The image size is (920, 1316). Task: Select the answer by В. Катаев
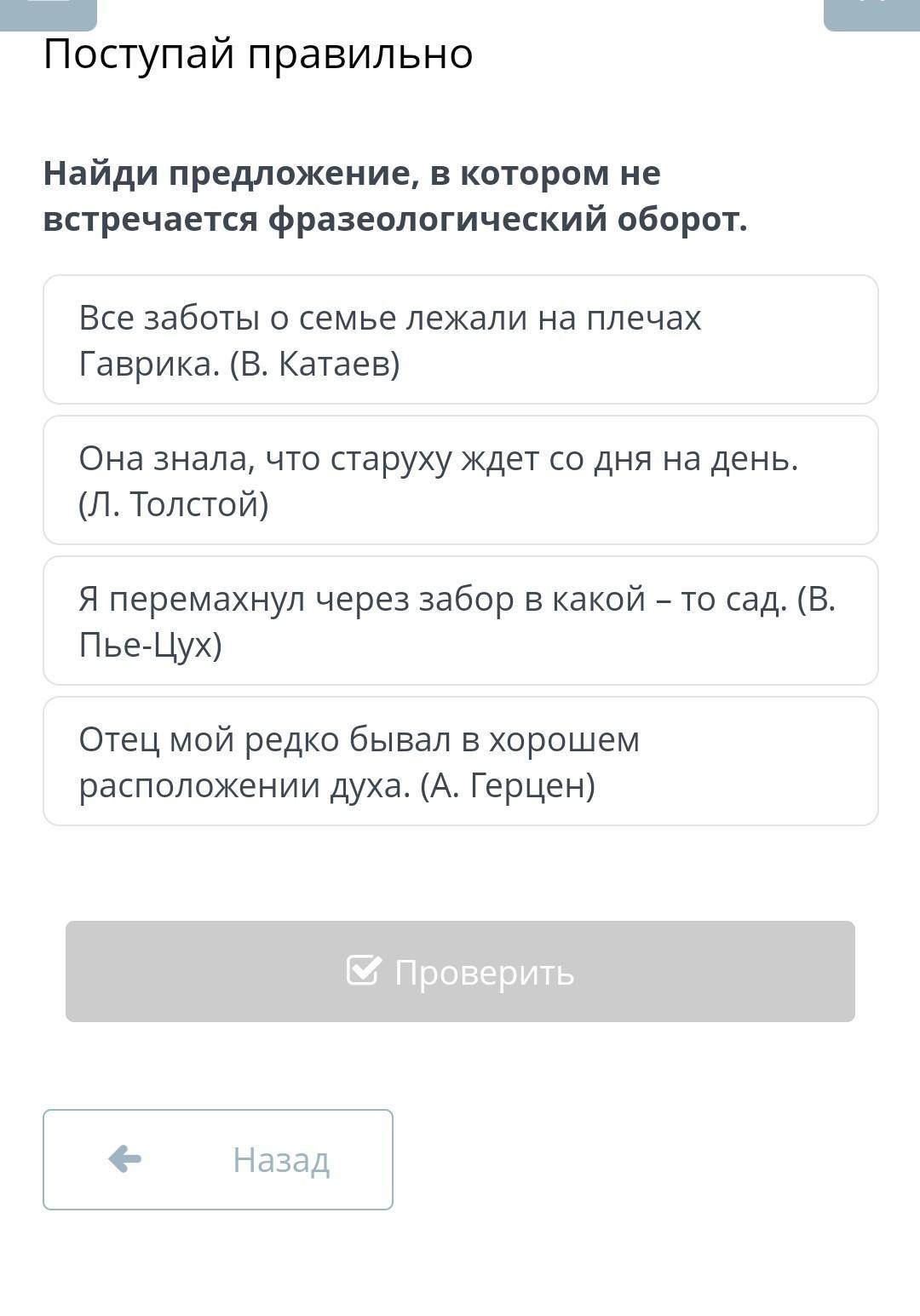point(460,339)
